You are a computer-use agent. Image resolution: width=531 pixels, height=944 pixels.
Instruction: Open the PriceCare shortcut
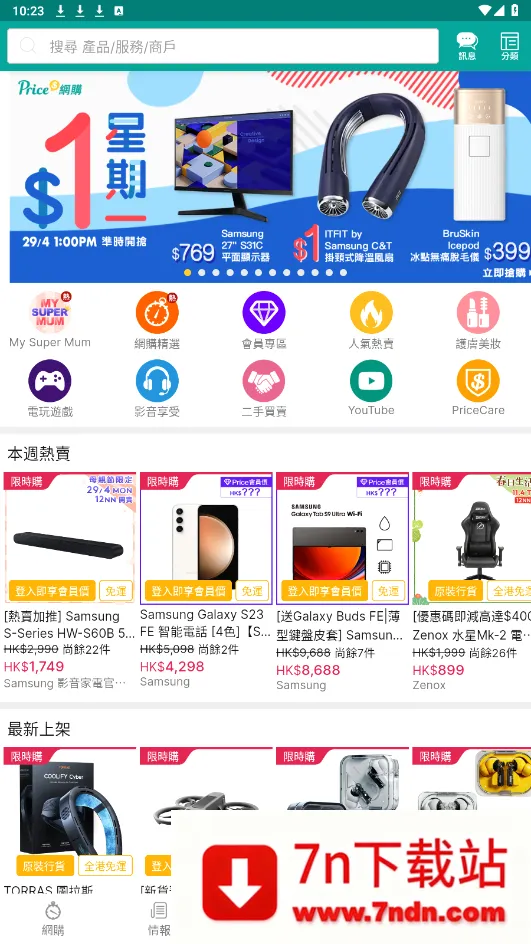click(478, 388)
